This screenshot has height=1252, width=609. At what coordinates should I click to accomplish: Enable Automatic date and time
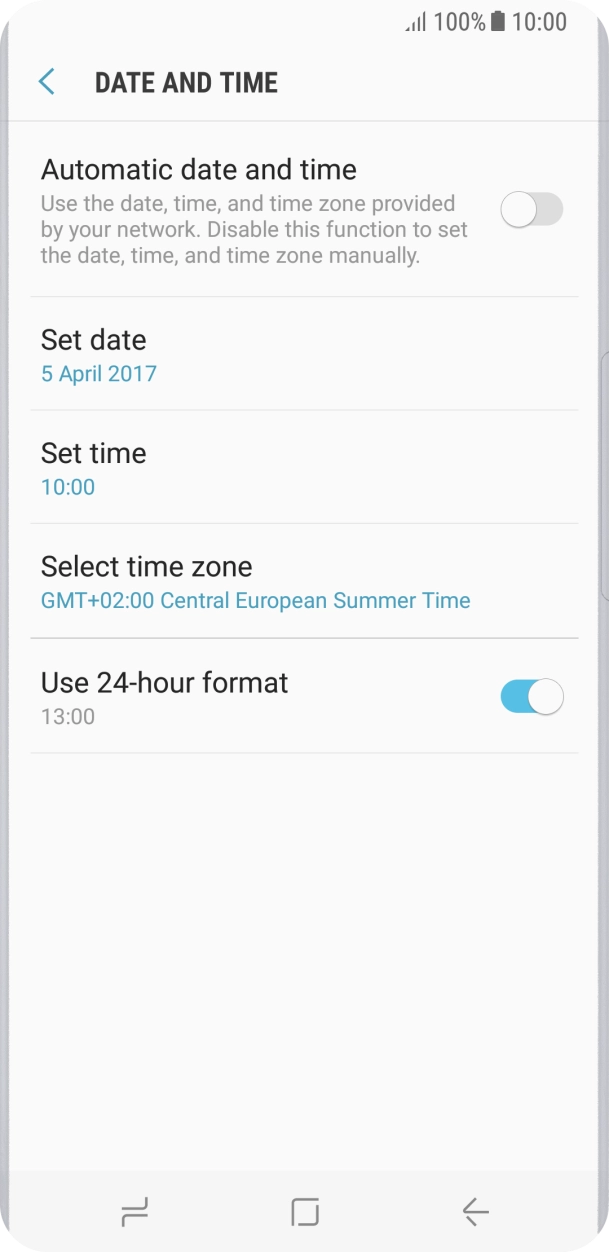[531, 210]
